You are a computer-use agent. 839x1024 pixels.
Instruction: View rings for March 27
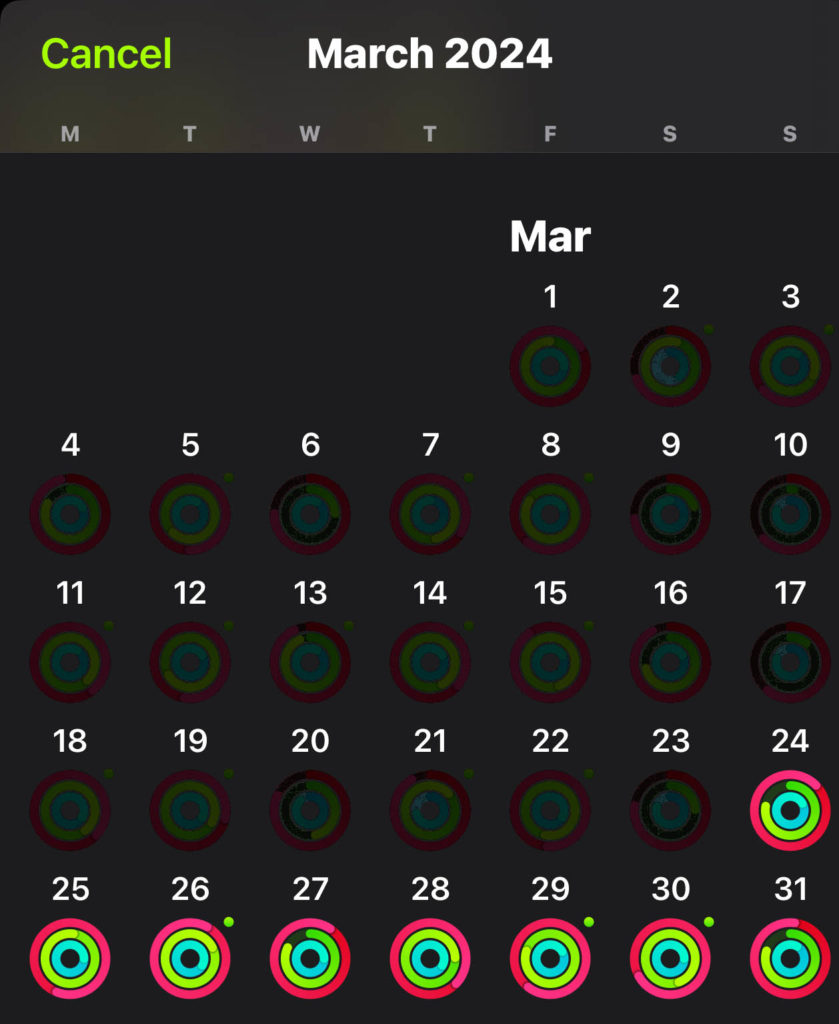click(x=310, y=958)
